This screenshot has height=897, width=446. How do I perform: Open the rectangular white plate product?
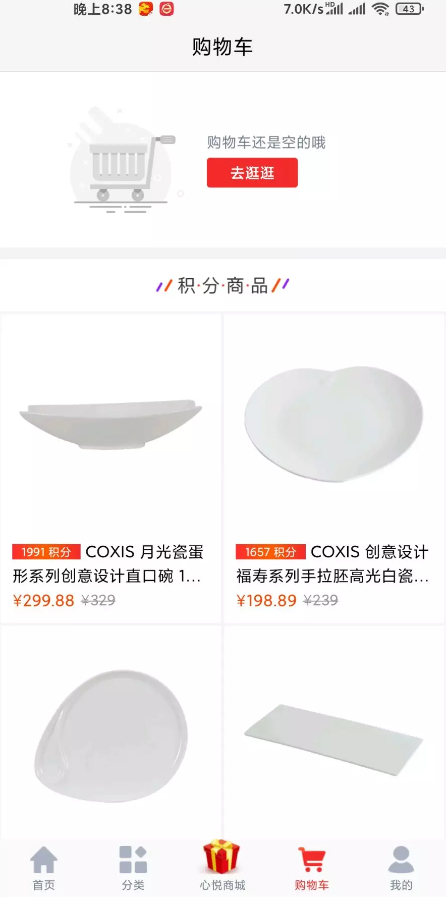click(334, 733)
